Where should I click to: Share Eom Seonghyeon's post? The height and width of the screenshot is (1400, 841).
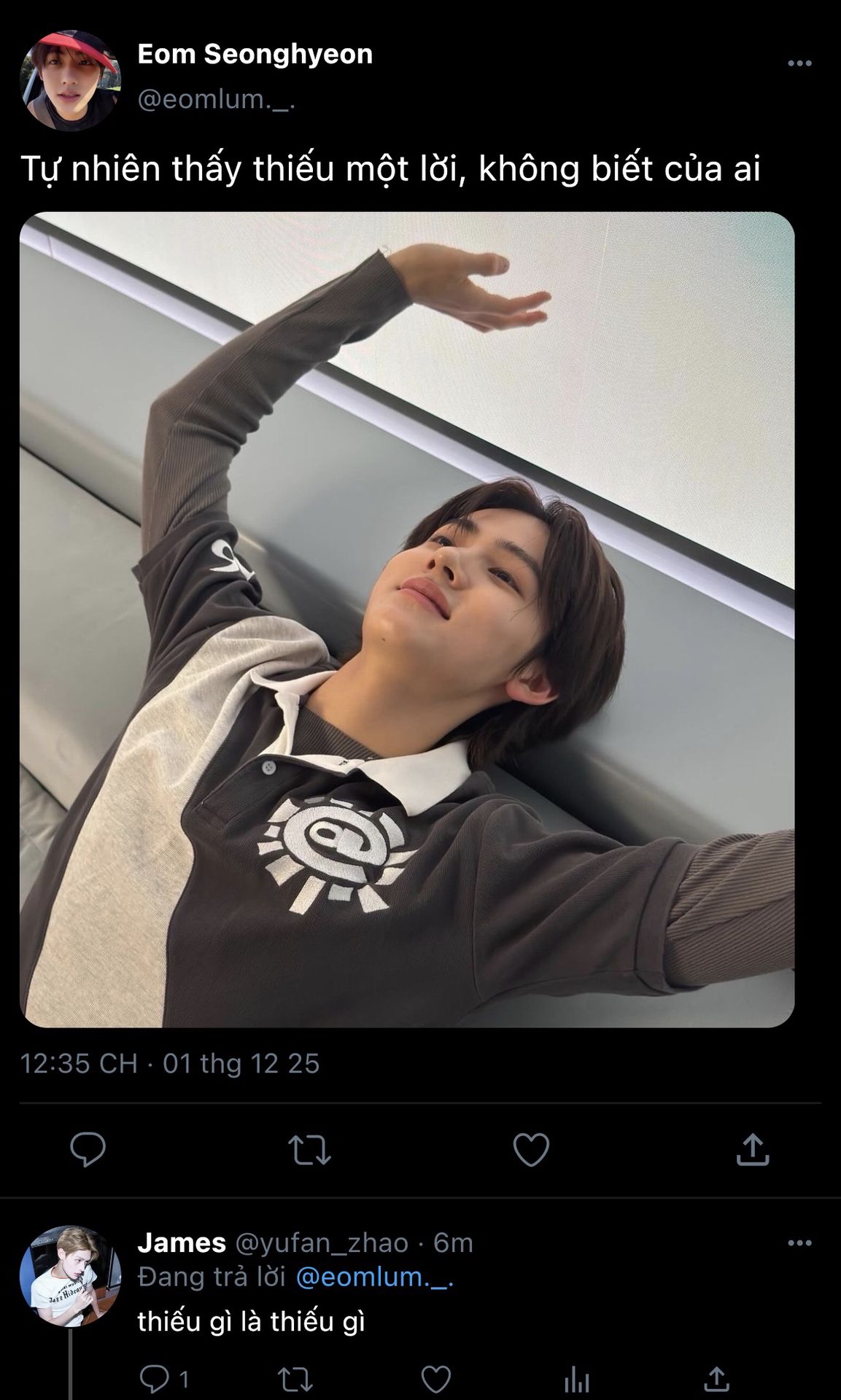coord(752,1150)
